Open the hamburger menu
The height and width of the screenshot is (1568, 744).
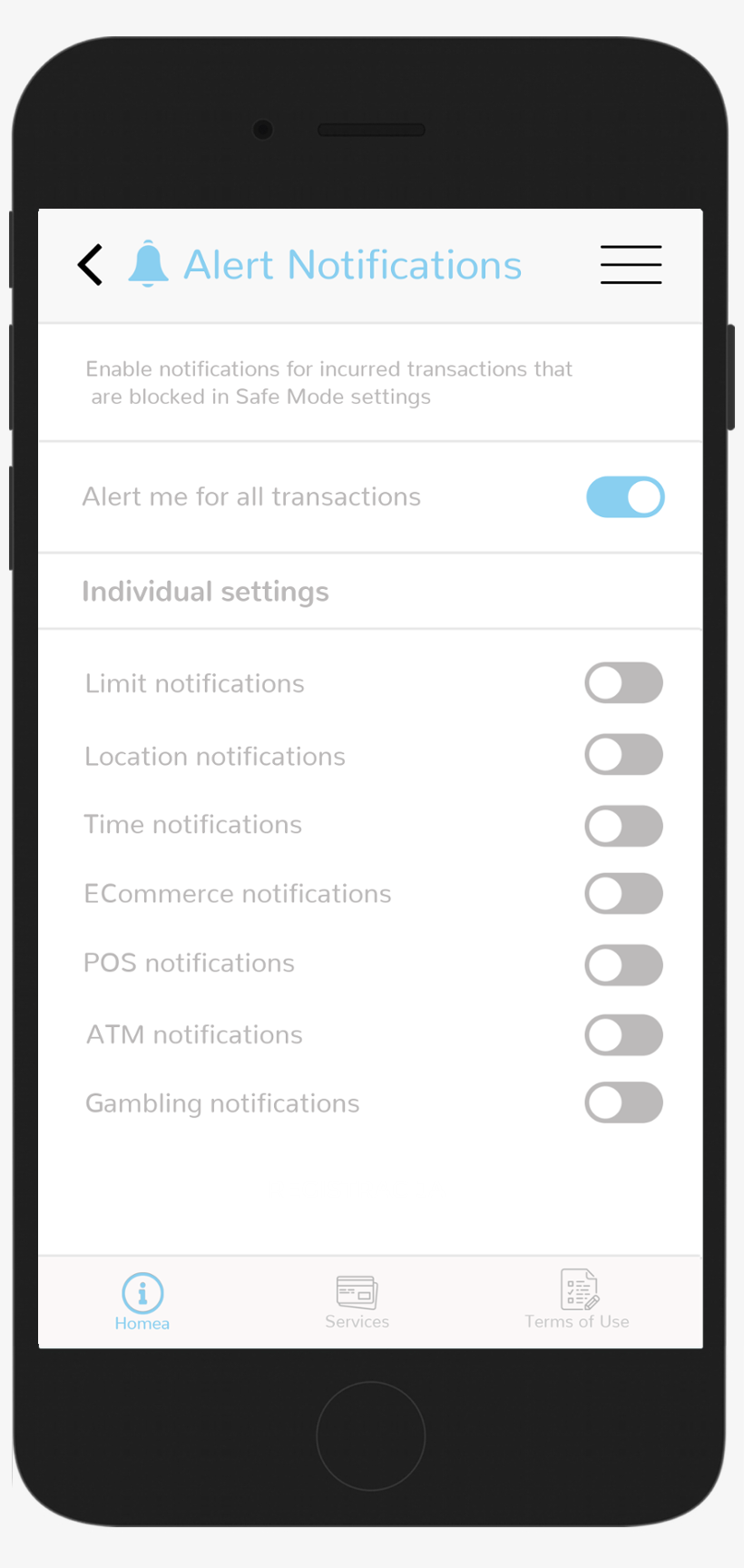(631, 264)
